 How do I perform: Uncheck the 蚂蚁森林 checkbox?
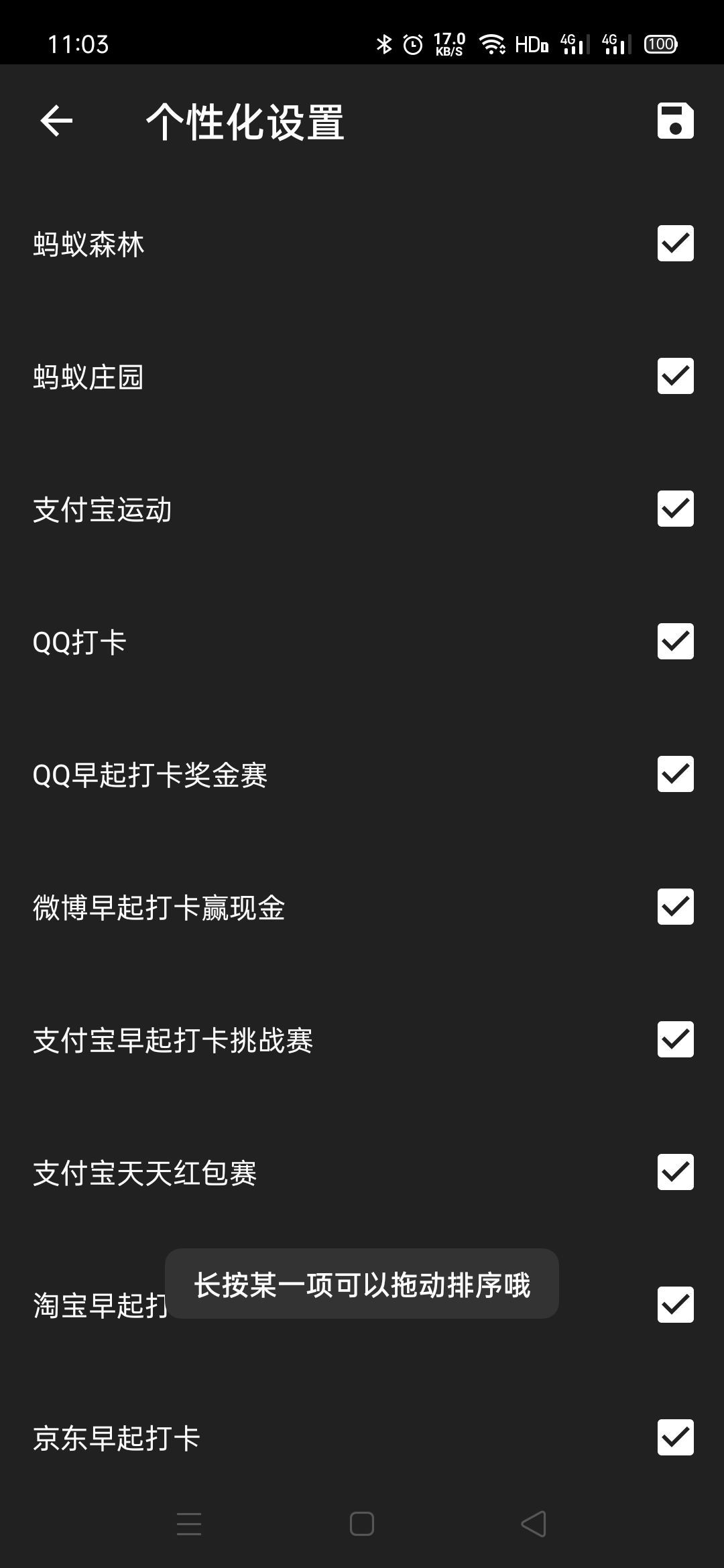pos(675,243)
